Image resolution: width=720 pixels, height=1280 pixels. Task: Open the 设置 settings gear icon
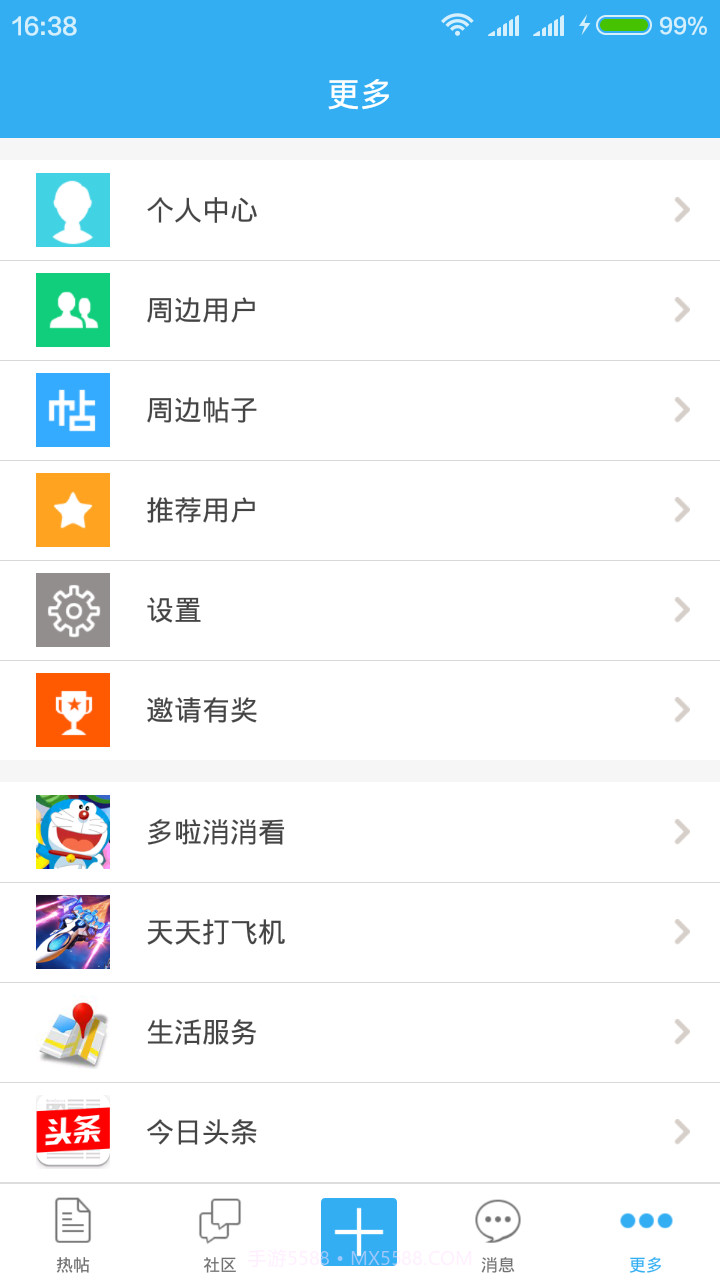72,610
